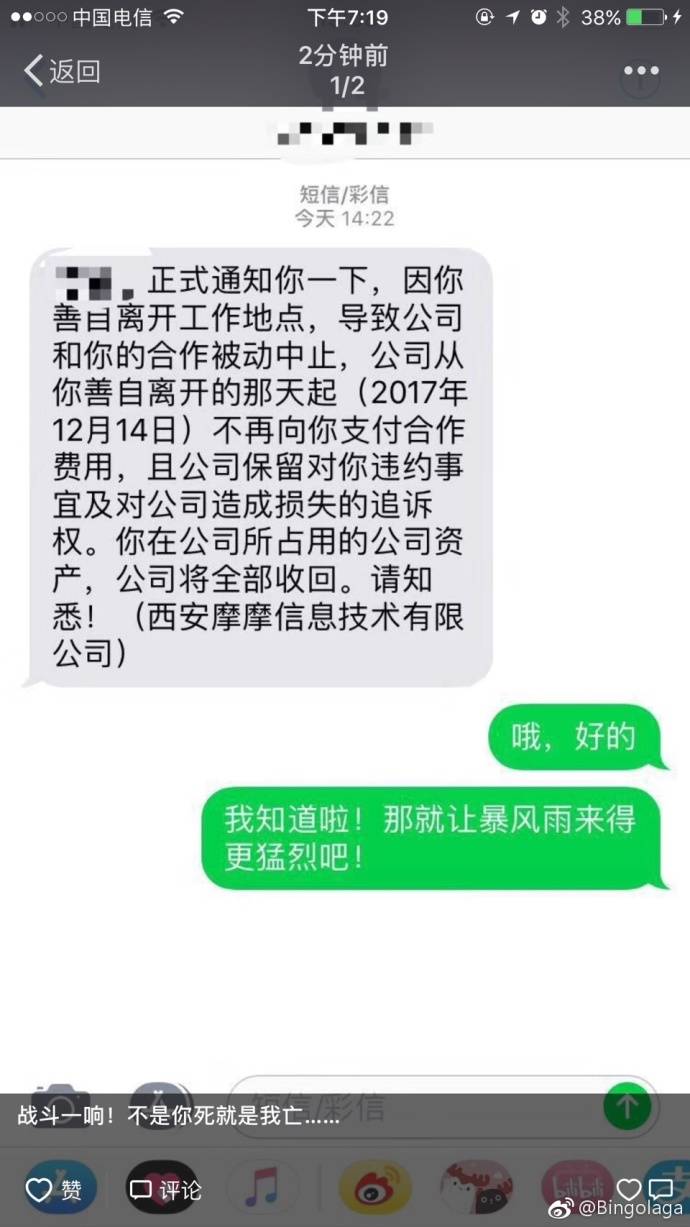
Task: Open the post details via the heart and comment icon
Action: point(645,1189)
